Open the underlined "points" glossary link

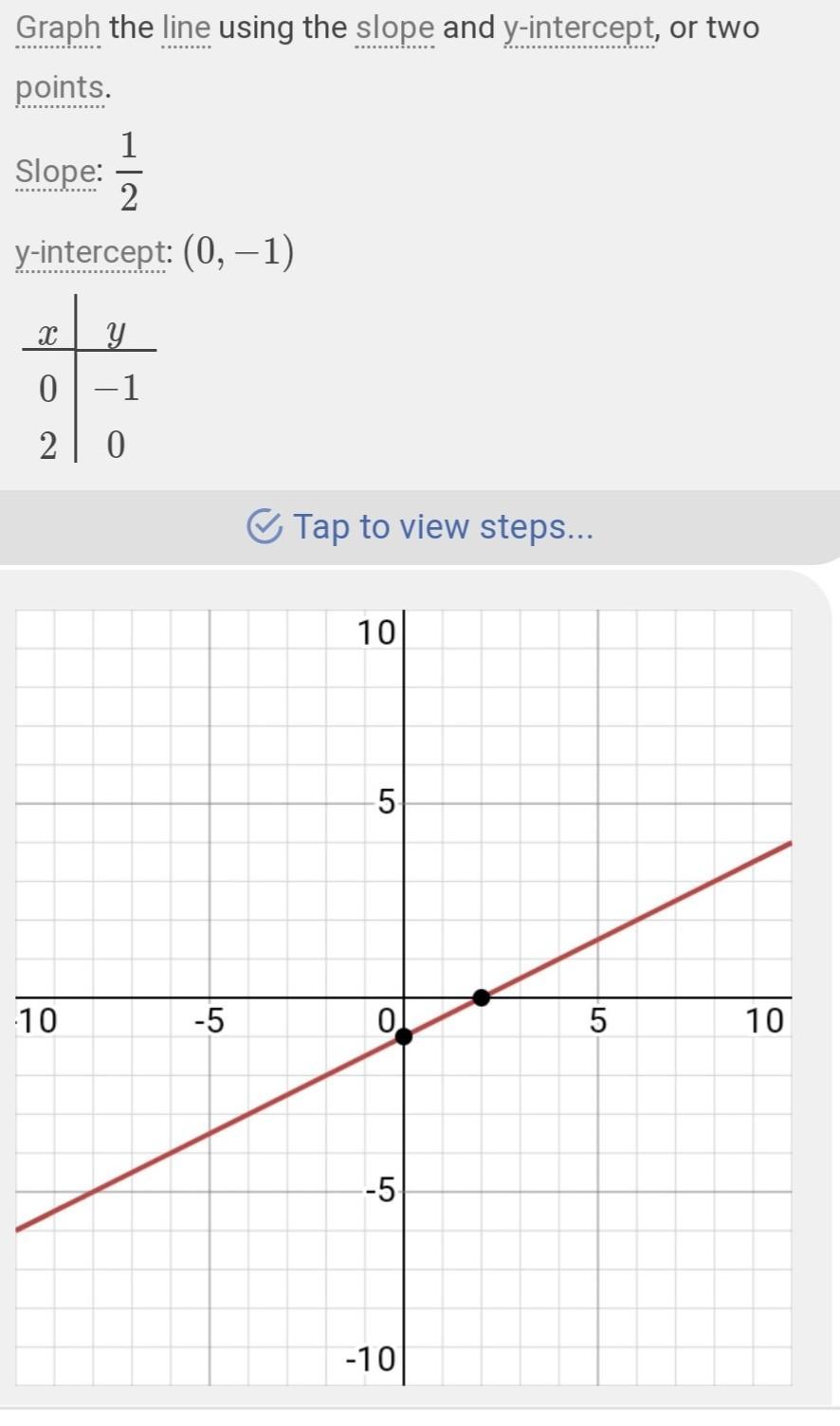pos(60,87)
